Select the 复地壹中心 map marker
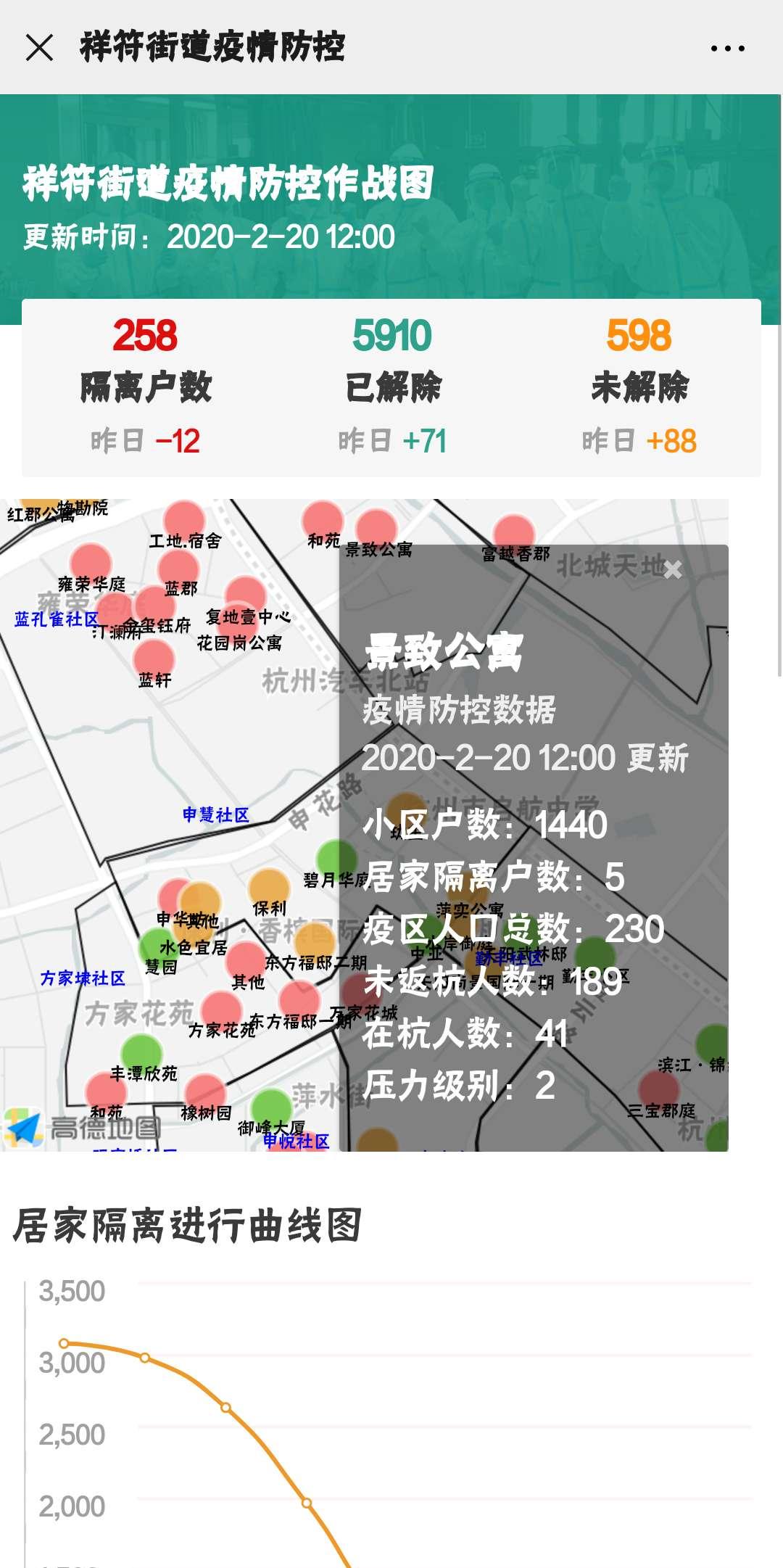Viewport: 783px width, 1568px height. (245, 595)
